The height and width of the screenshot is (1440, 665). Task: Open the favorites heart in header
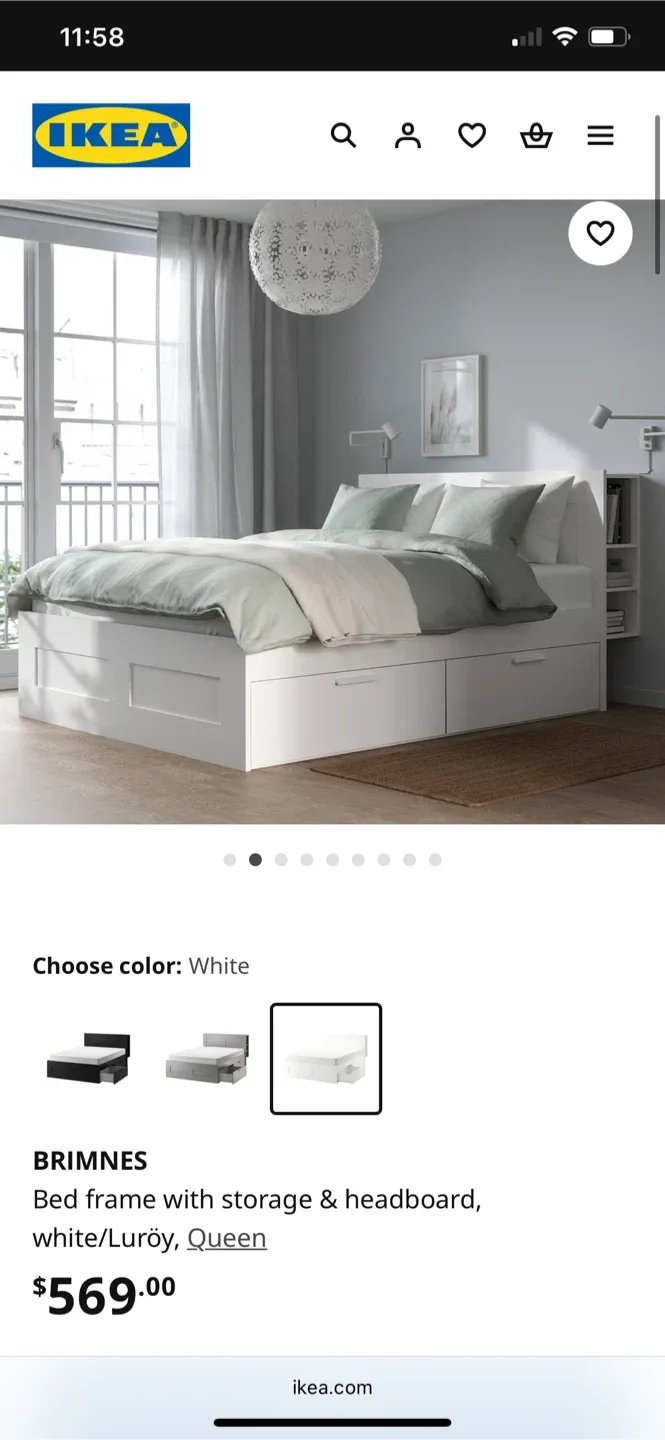pos(472,135)
